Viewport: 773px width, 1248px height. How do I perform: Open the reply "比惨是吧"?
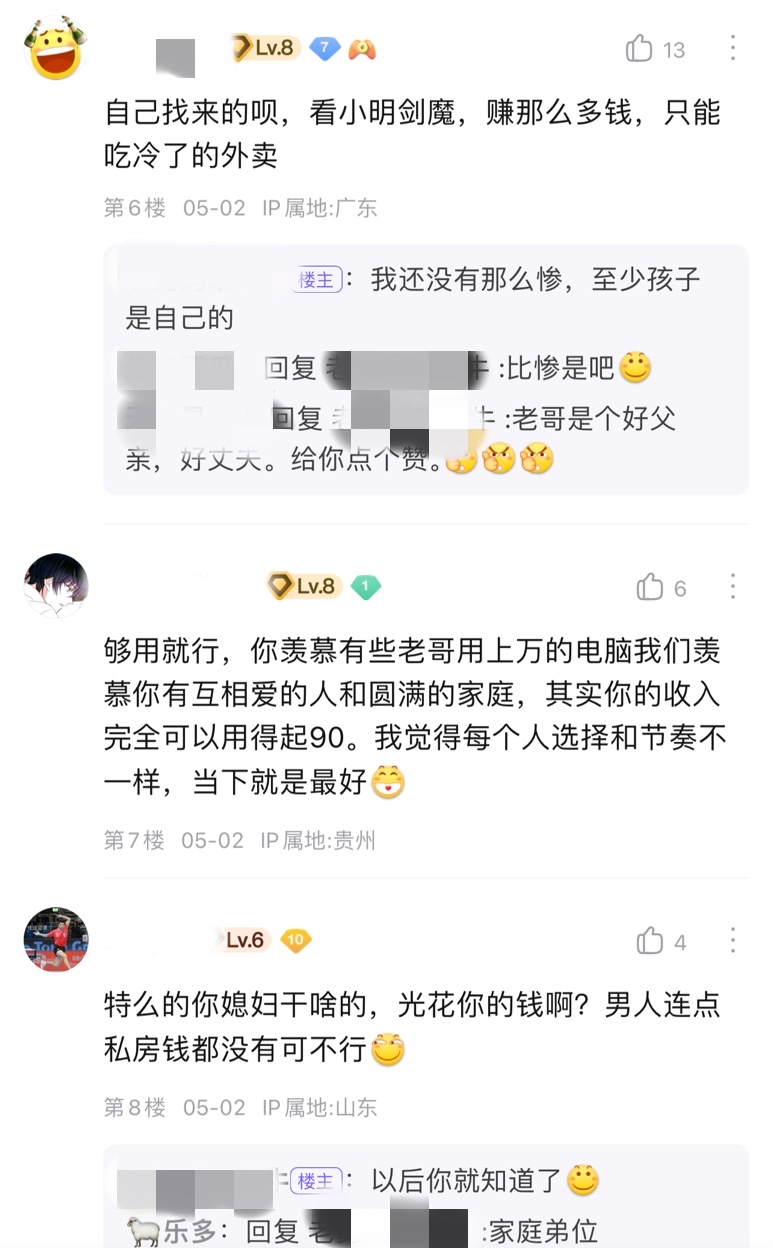[x=558, y=369]
